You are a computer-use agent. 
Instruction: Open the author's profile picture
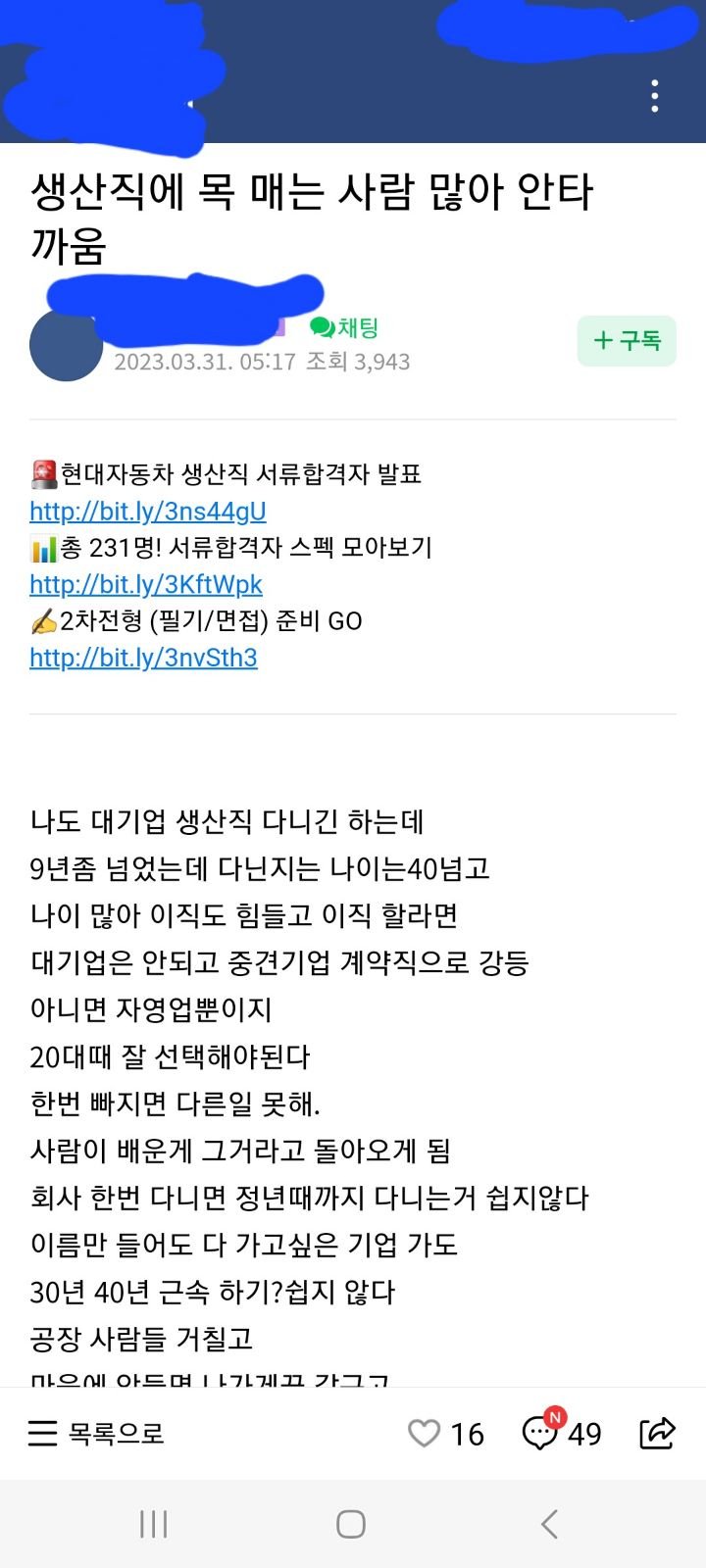[66, 345]
